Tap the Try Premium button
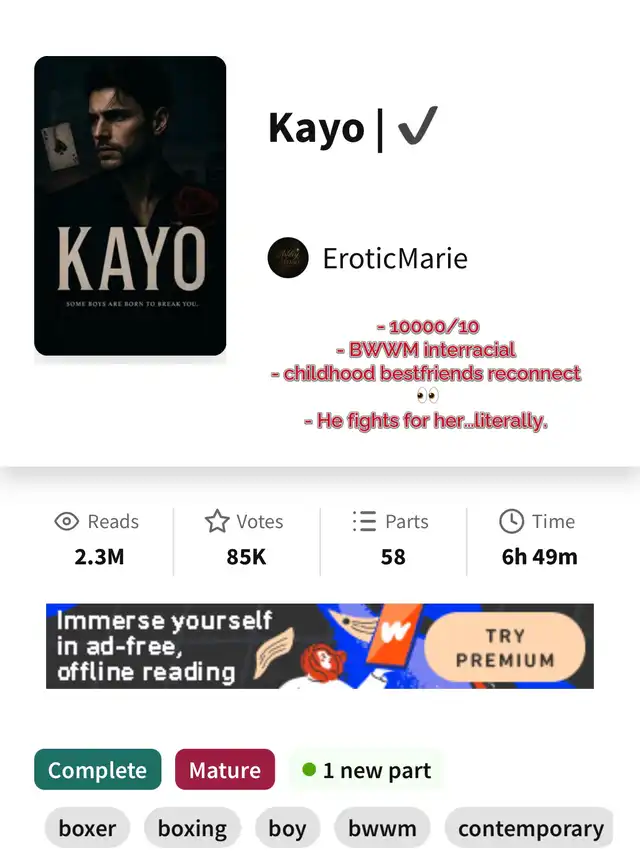 [504, 647]
